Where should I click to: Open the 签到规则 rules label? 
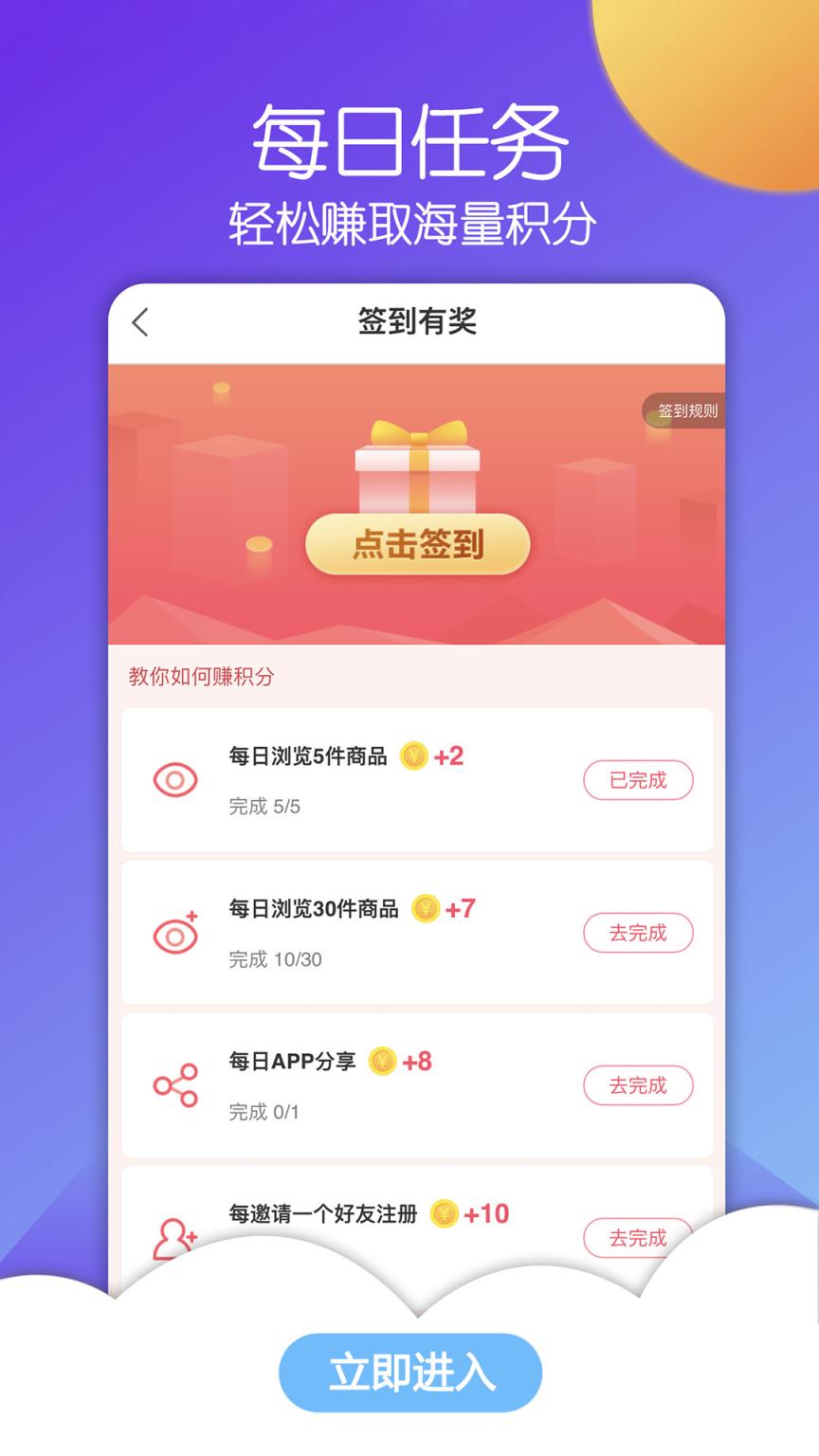point(687,410)
